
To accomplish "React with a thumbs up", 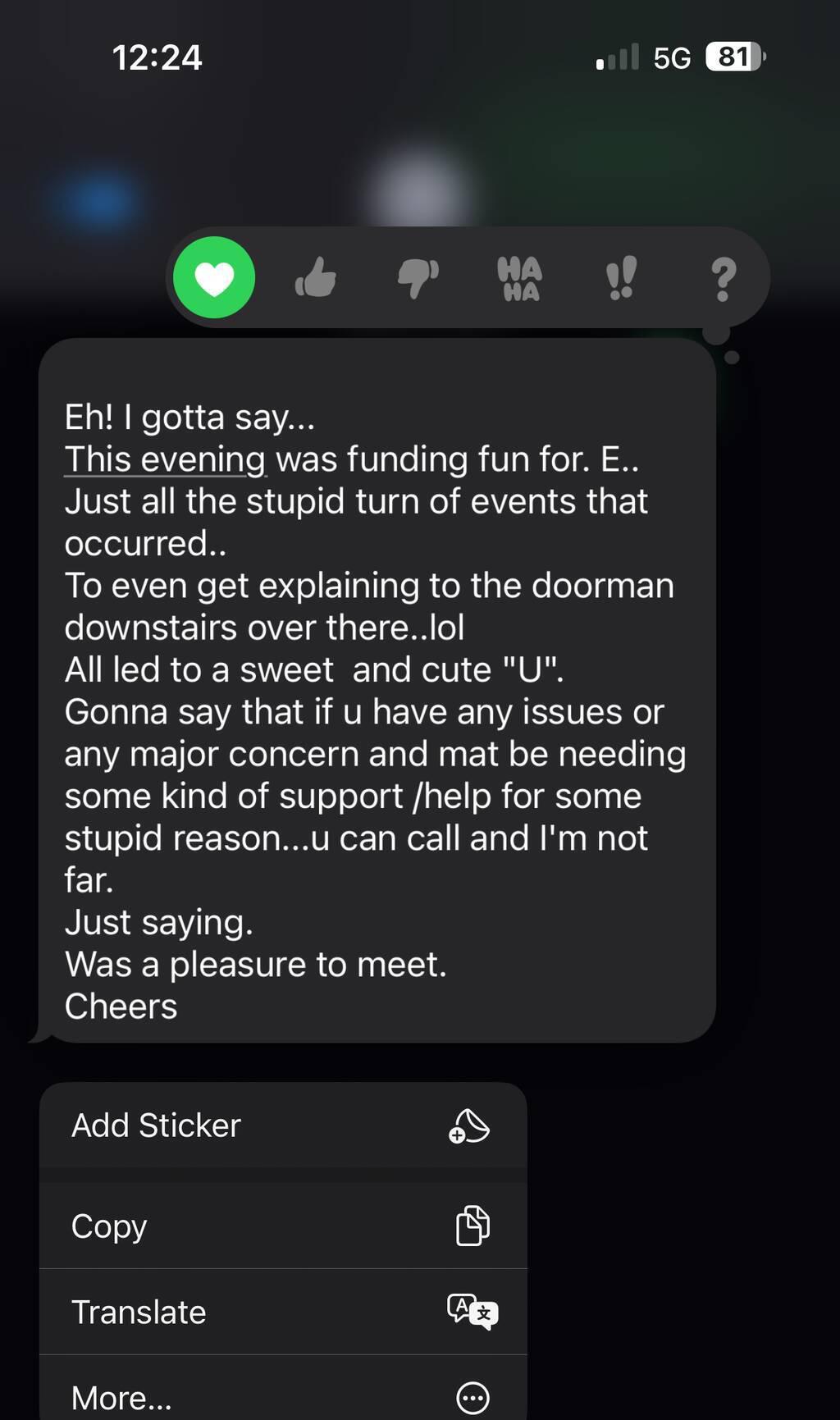I will [316, 278].
